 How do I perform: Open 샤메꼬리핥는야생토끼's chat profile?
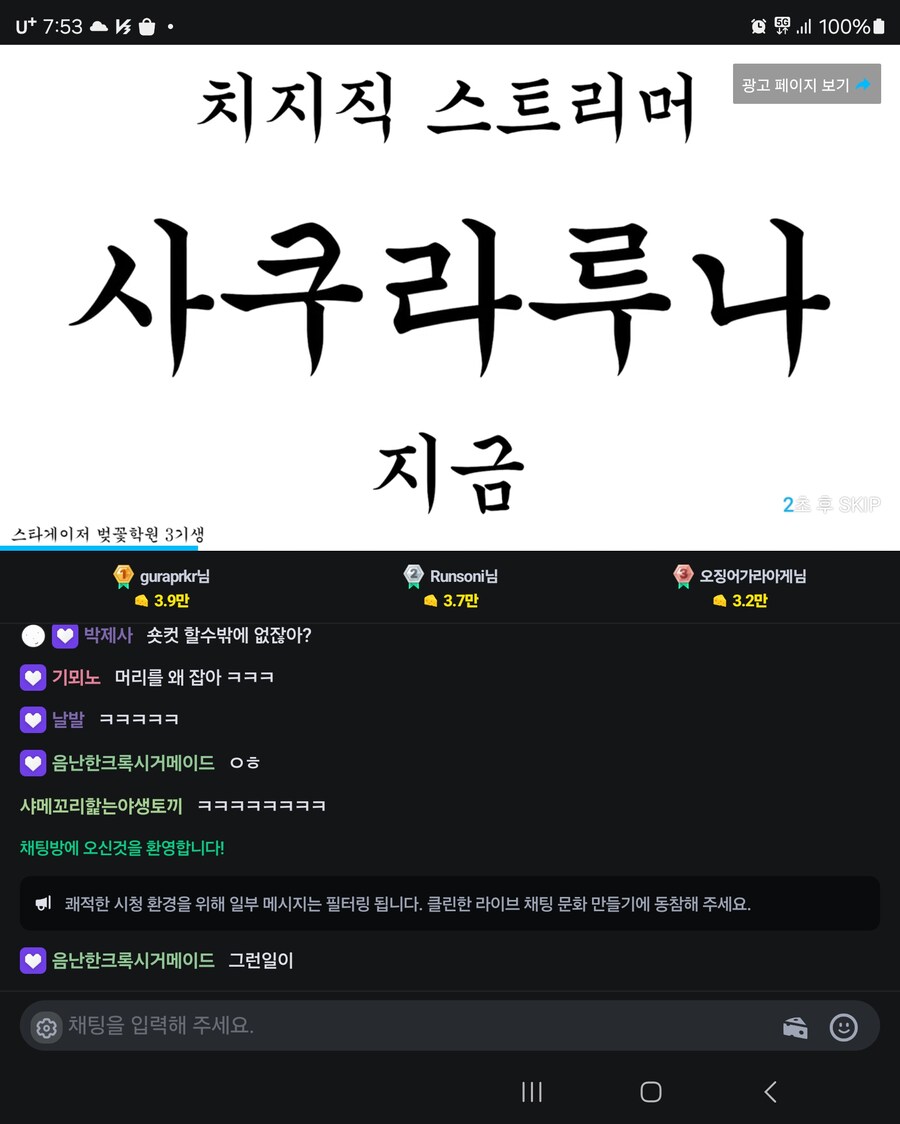[102, 805]
